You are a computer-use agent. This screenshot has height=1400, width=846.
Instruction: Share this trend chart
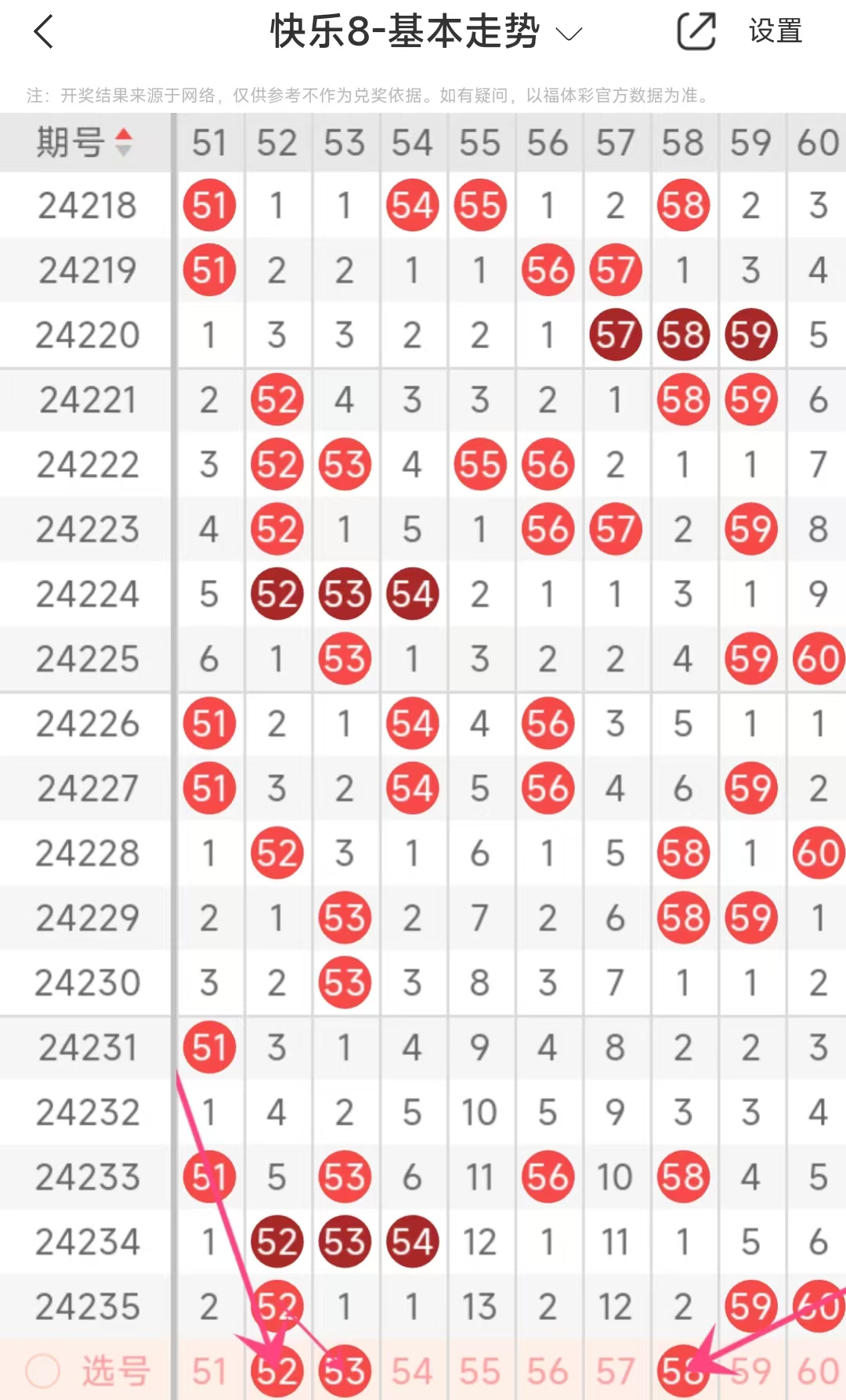pos(696,32)
